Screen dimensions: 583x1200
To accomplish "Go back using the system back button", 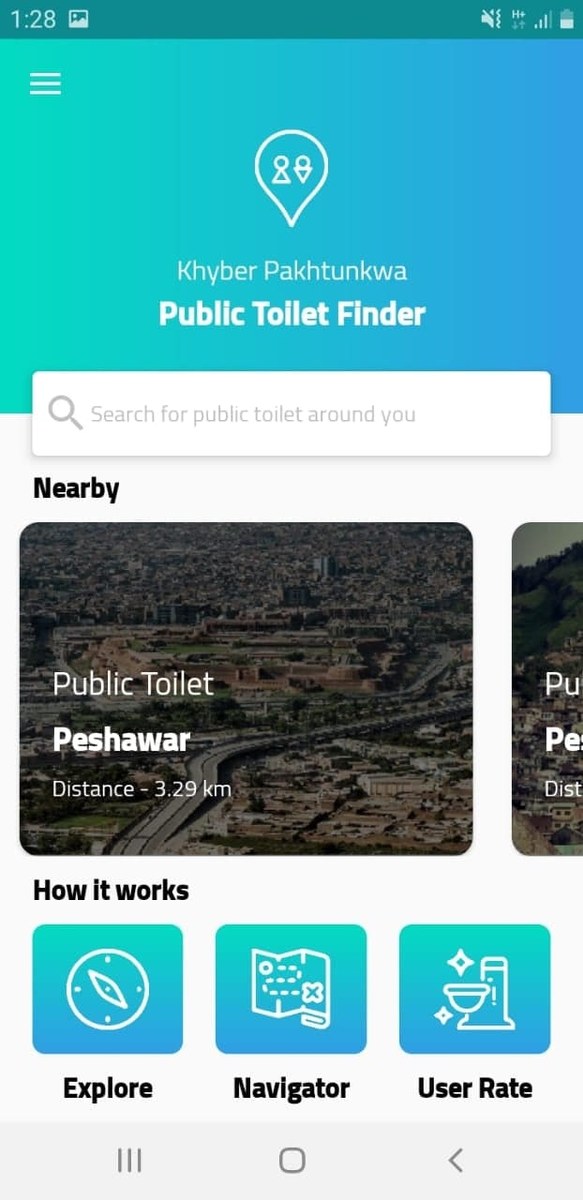I will coord(456,1160).
